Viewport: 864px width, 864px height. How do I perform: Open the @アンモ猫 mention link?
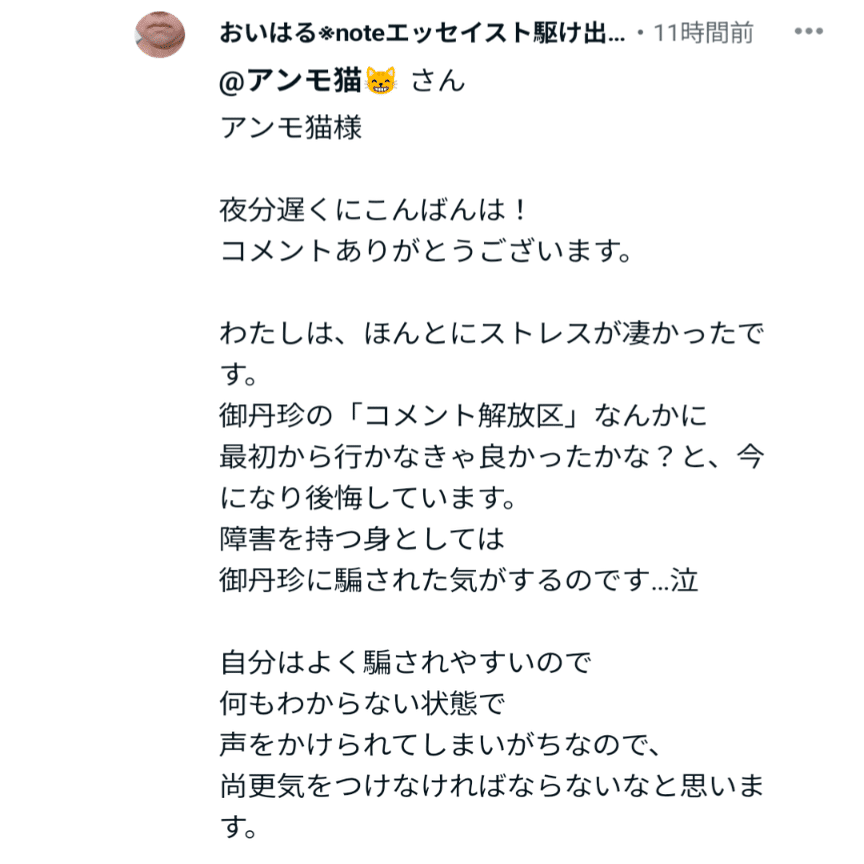click(307, 79)
